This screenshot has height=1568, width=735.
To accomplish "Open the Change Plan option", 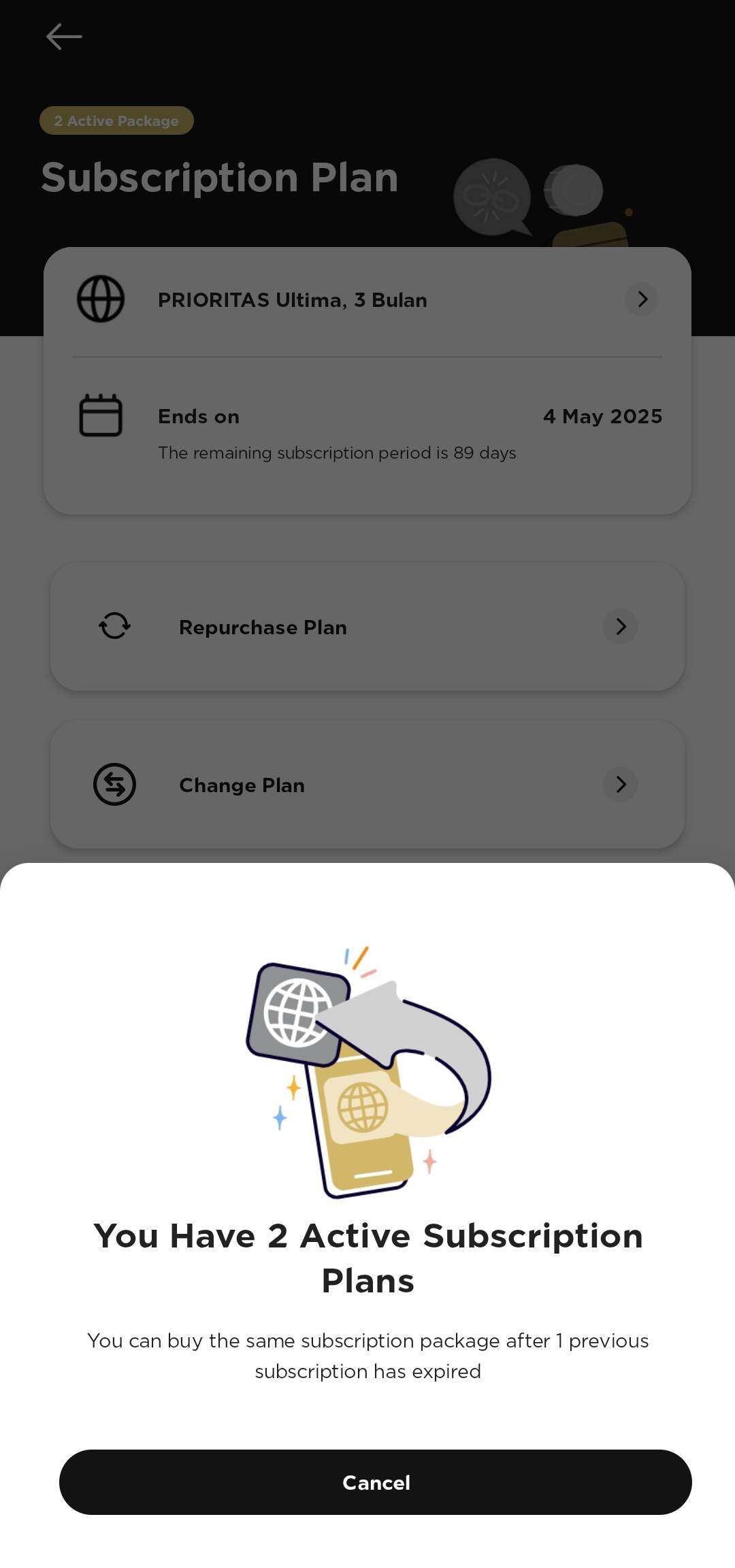I will pos(367,784).
